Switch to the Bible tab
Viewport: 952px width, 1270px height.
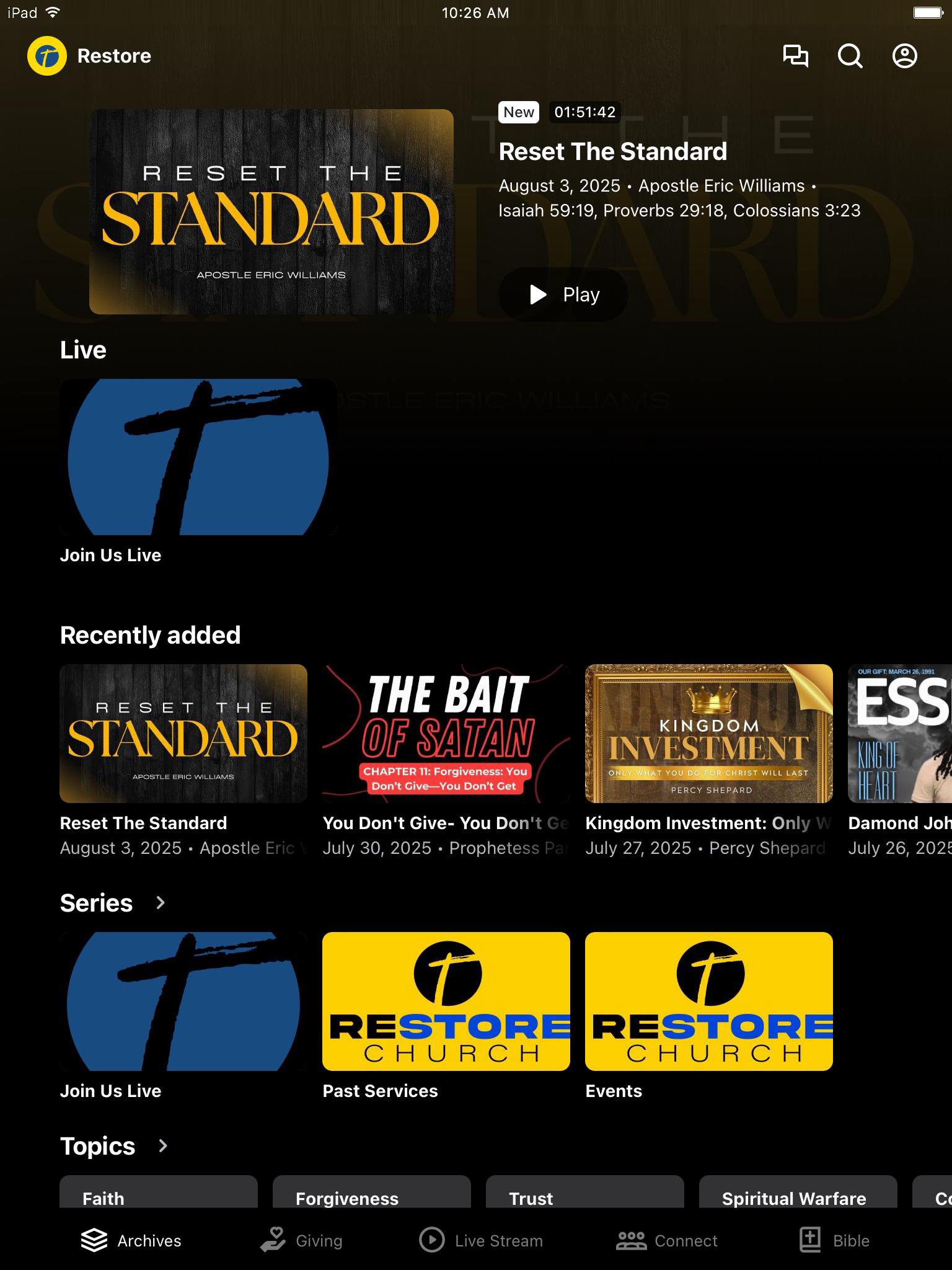[834, 1241]
